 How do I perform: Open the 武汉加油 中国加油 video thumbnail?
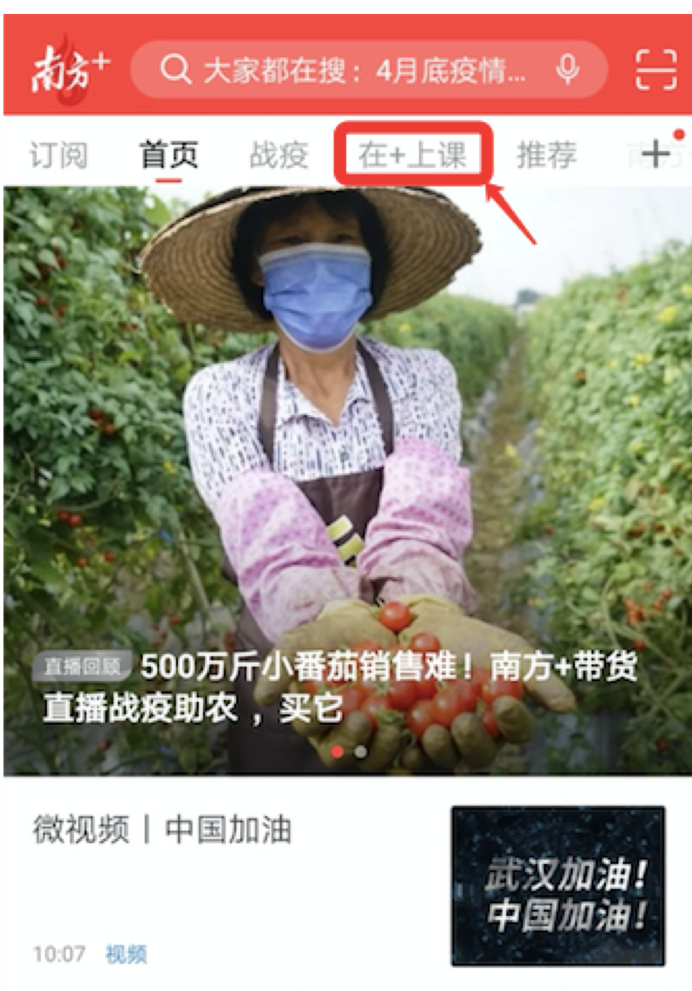tap(557, 885)
